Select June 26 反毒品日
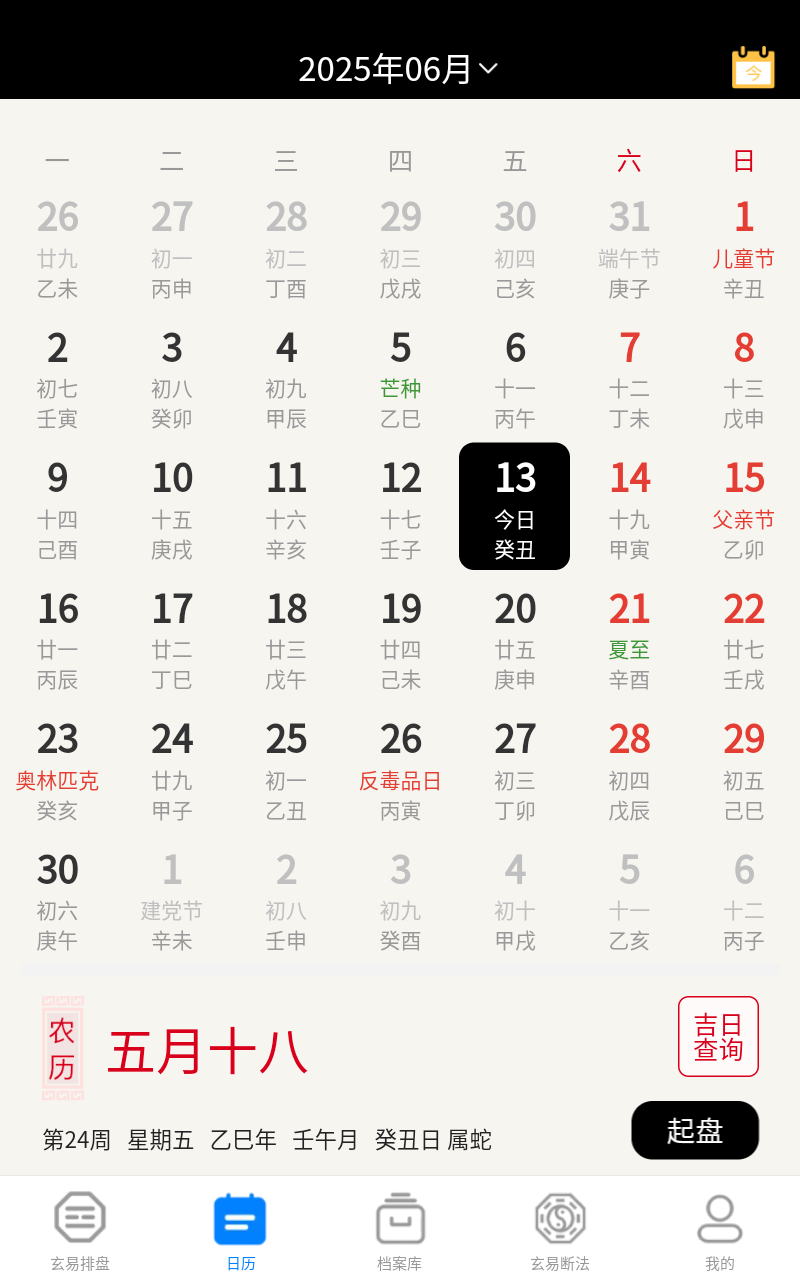Screen dimensions: 800x1280 pos(401,770)
